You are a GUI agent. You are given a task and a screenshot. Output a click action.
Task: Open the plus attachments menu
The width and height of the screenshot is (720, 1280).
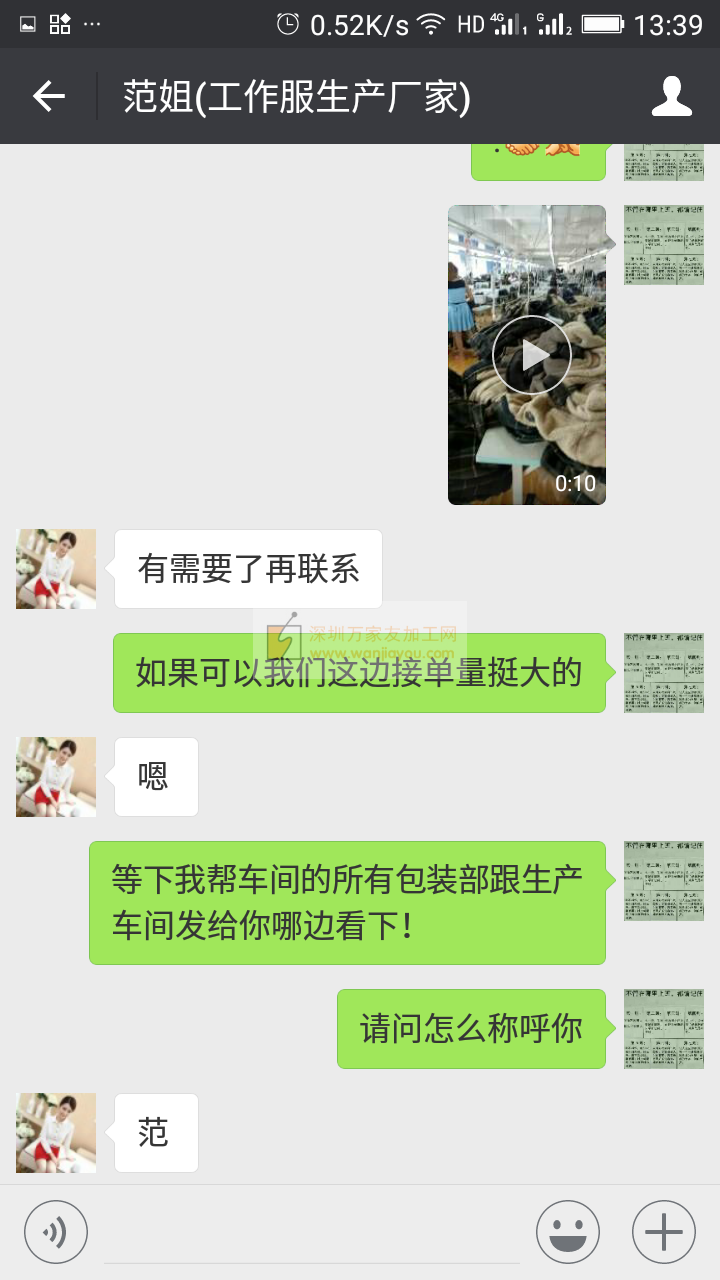point(664,1232)
